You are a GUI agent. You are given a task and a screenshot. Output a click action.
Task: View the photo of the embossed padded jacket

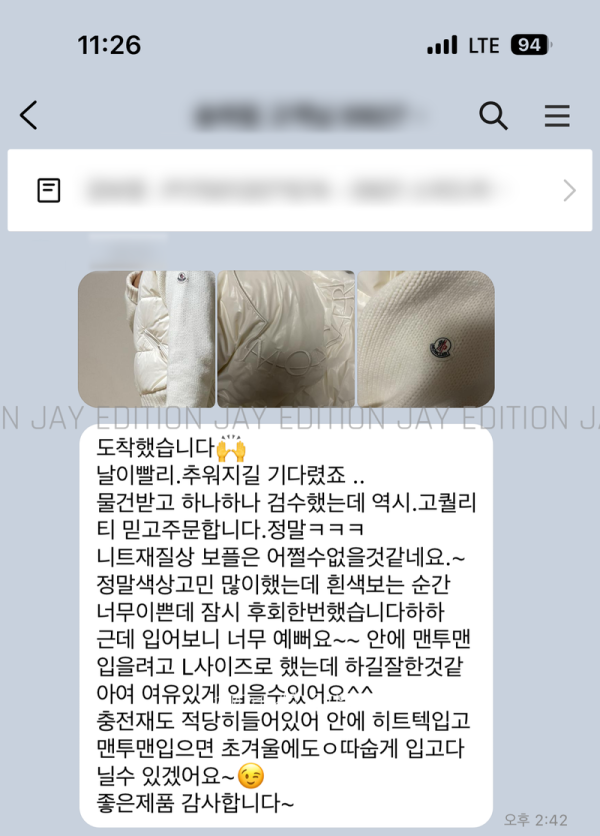[286, 339]
